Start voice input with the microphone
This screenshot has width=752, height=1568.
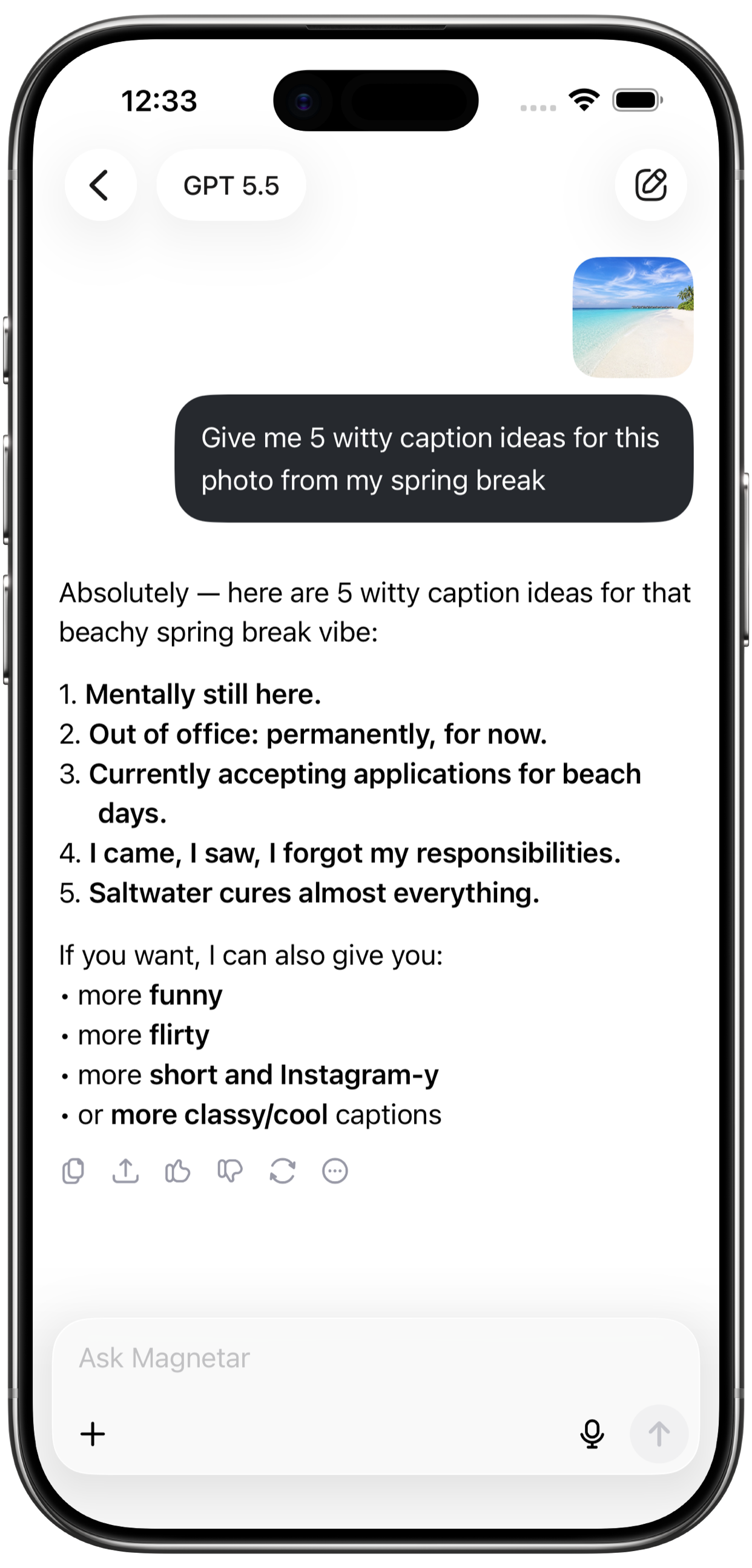click(x=592, y=1434)
